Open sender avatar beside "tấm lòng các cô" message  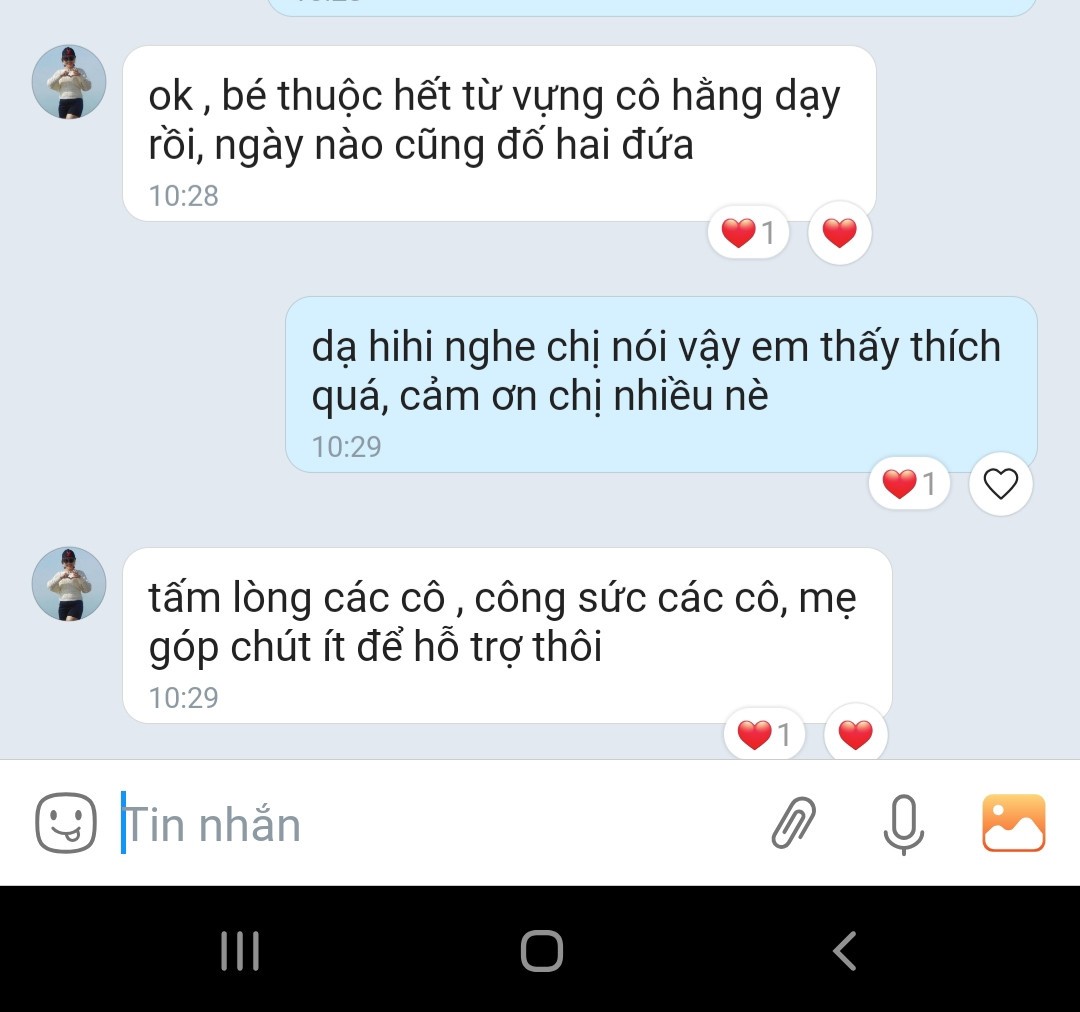coord(69,584)
